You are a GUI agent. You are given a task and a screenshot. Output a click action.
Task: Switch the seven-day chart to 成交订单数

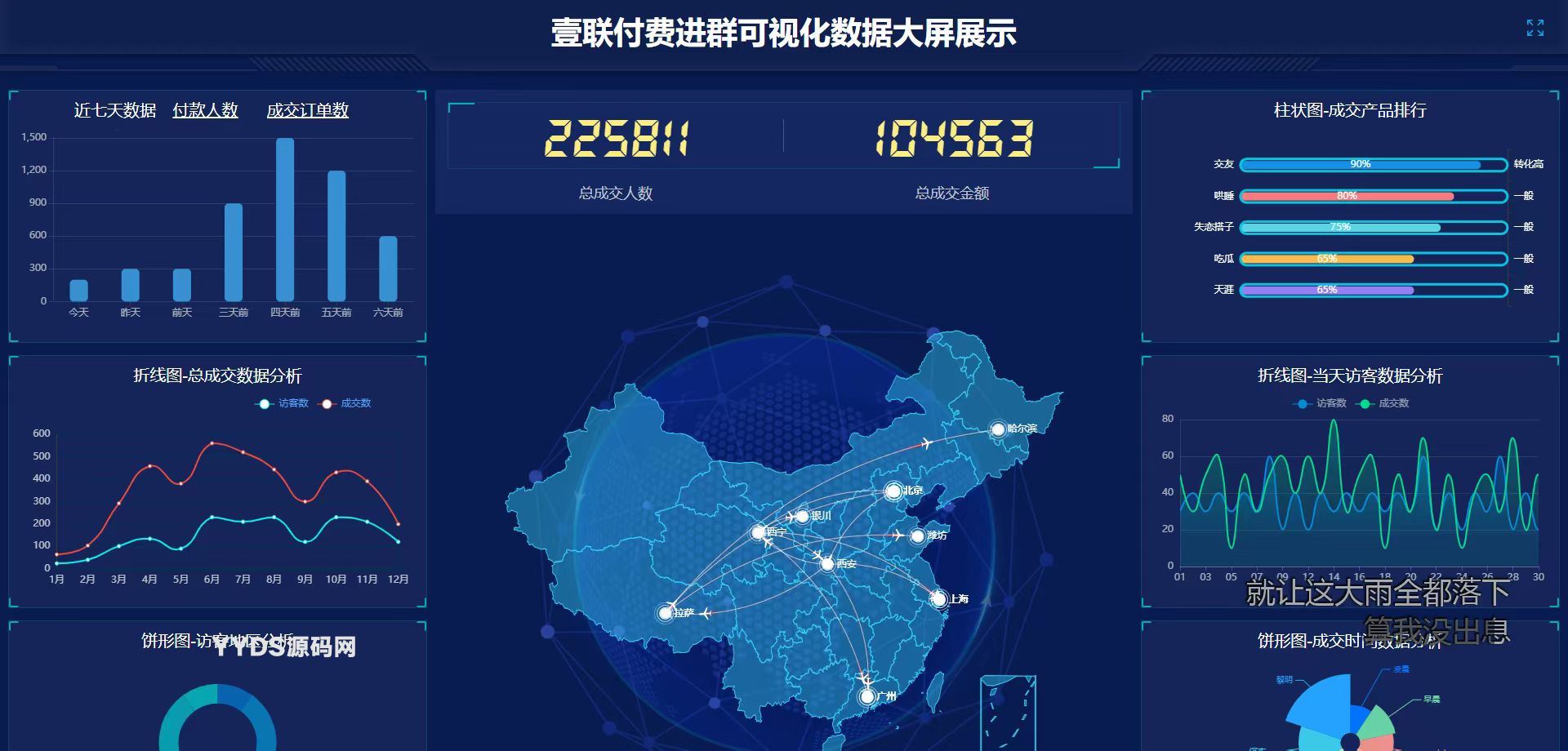[307, 110]
